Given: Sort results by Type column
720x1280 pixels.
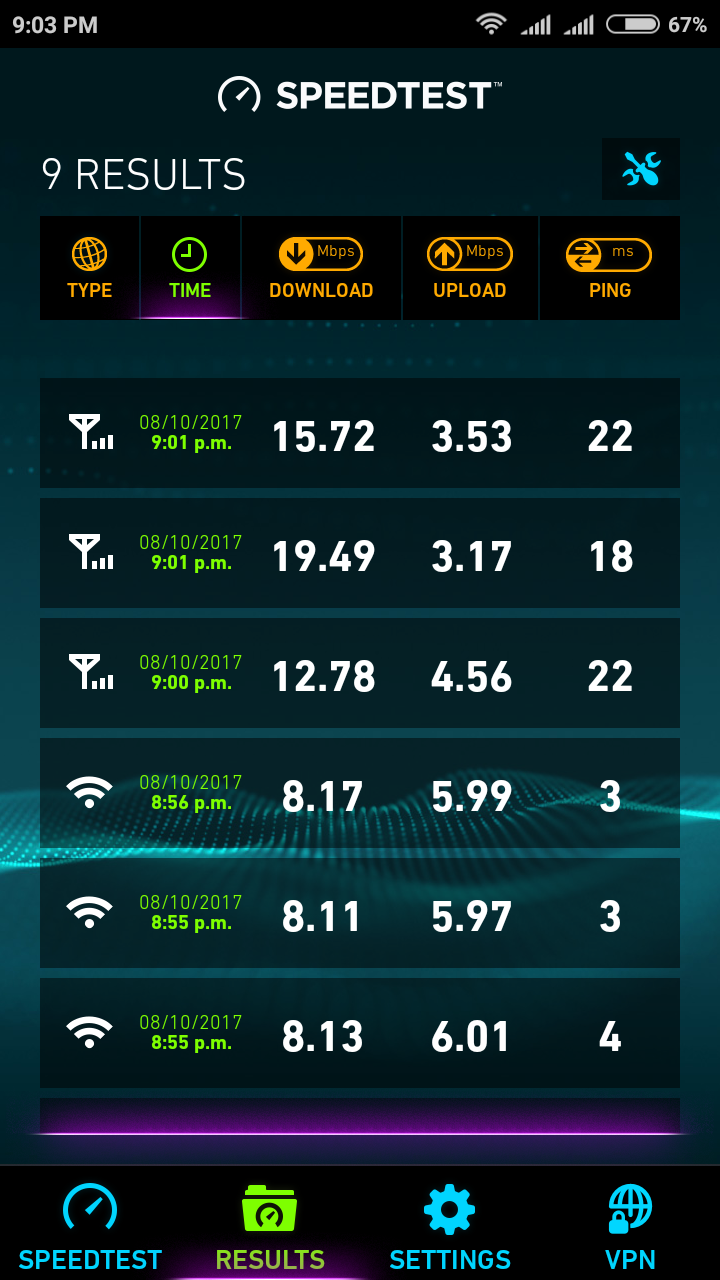Looking at the screenshot, I should click(x=90, y=268).
